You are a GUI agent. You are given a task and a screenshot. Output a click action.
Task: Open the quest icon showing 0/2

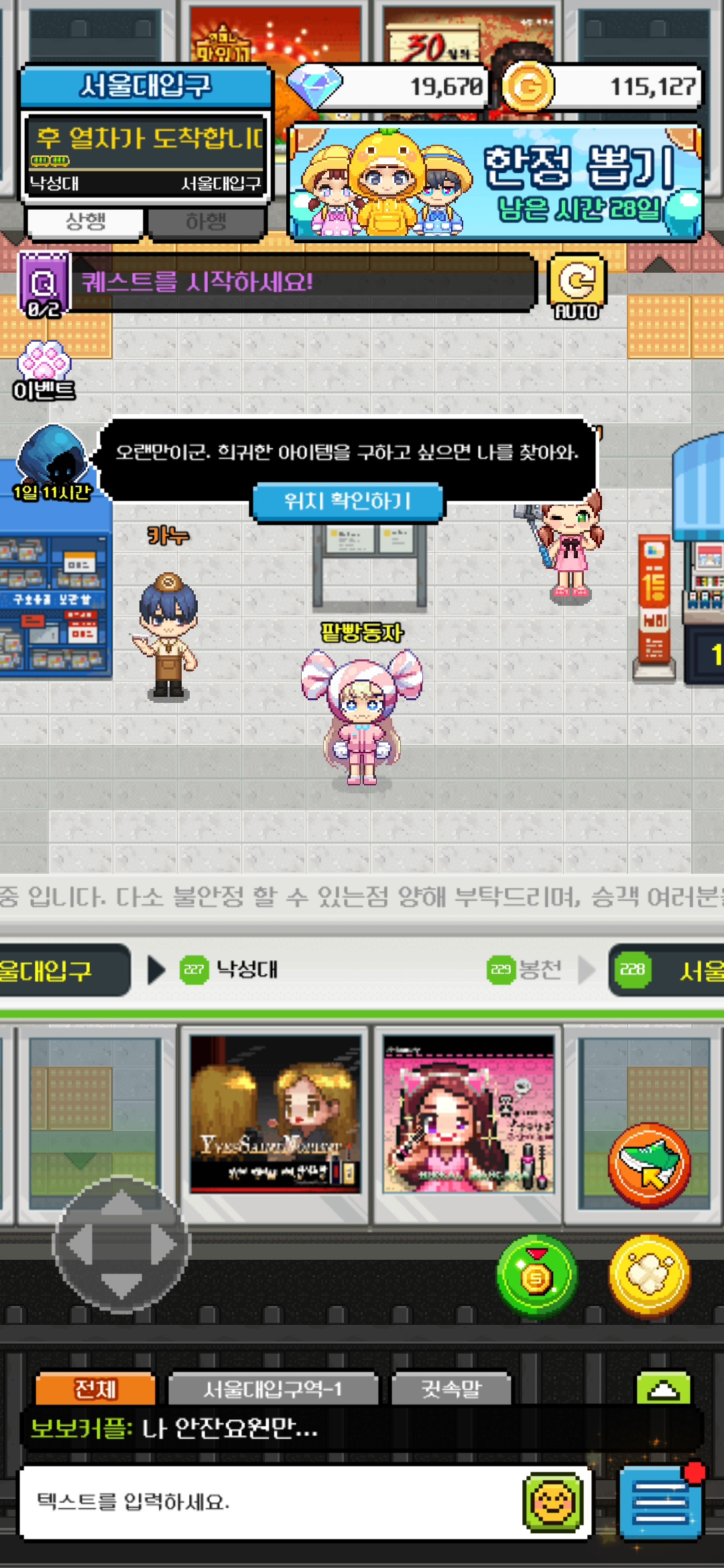click(x=44, y=285)
